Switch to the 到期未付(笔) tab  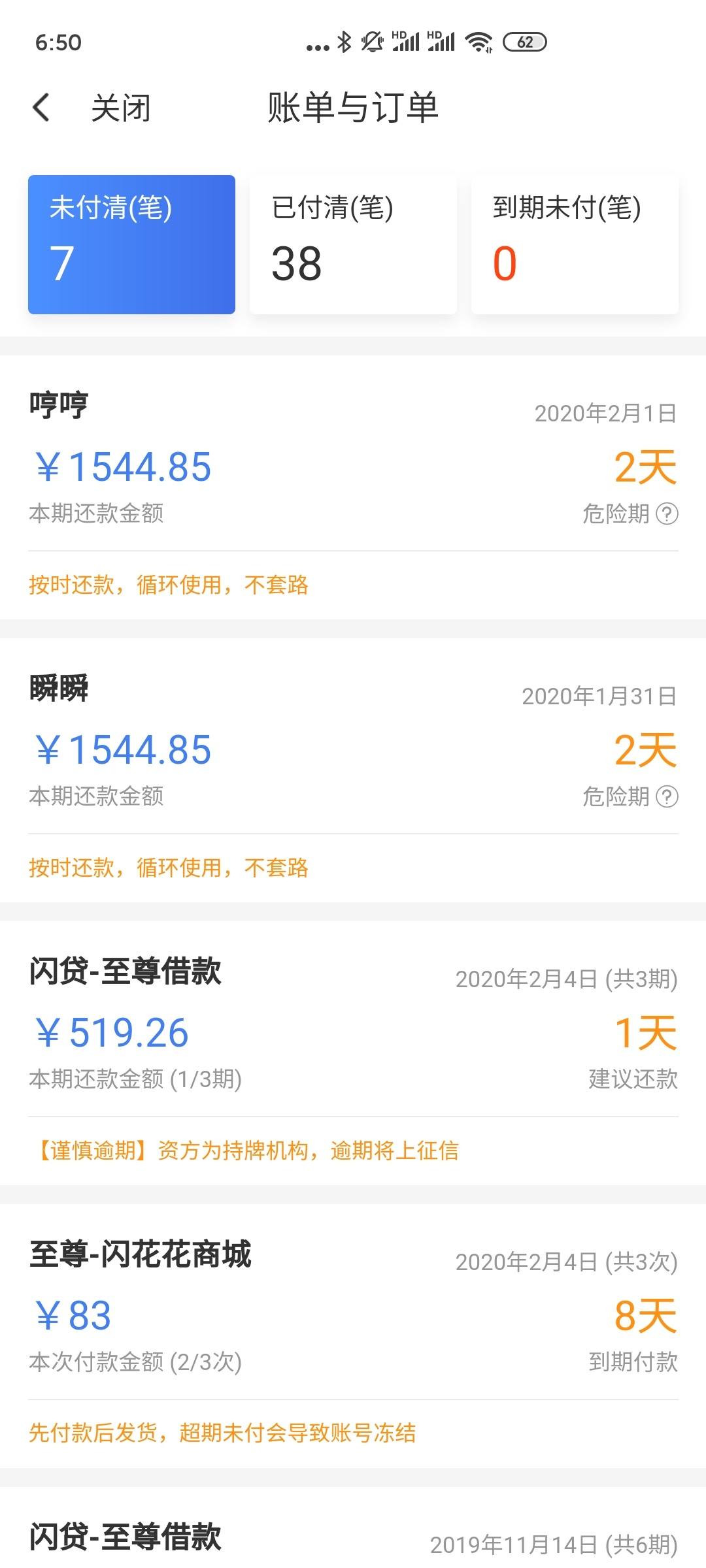pyautogui.click(x=575, y=244)
